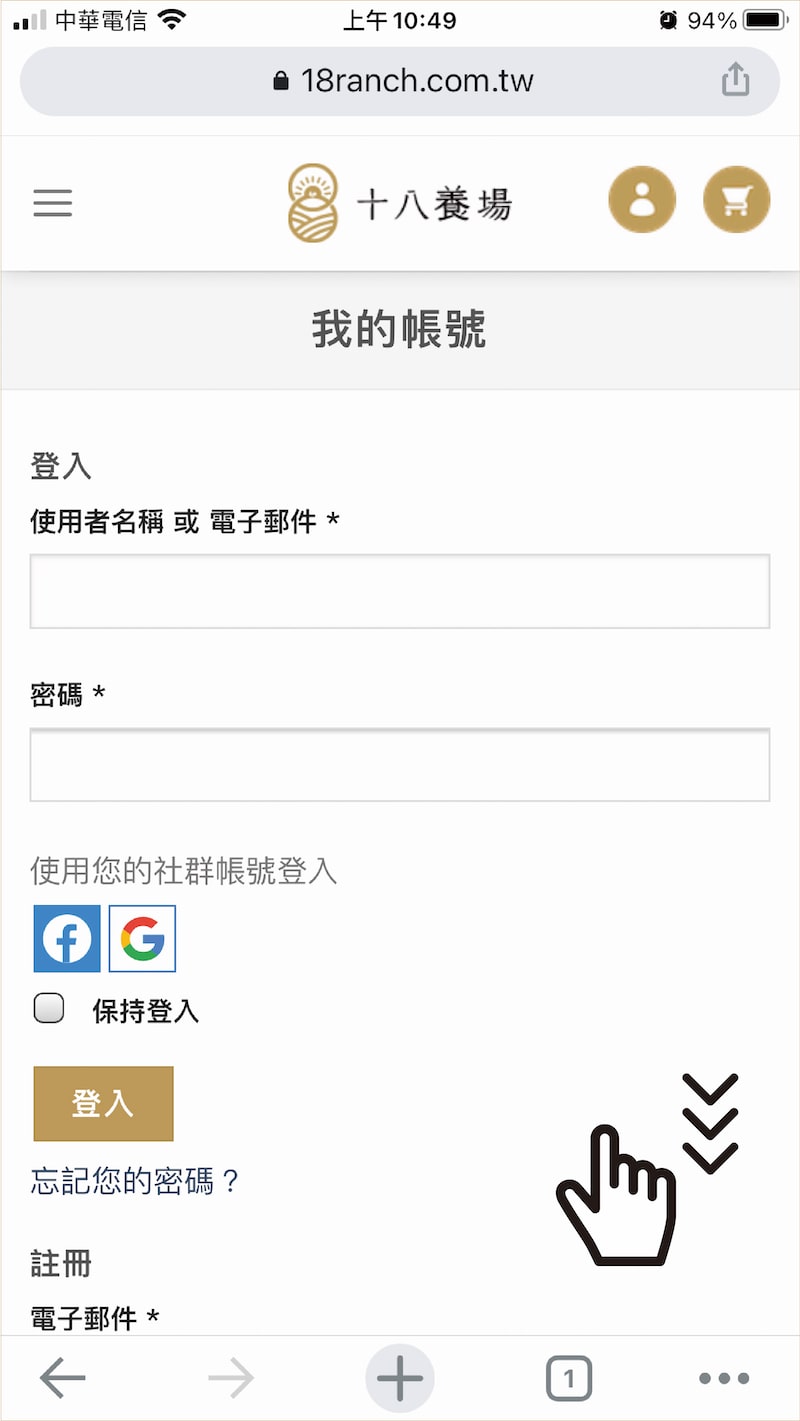Open the user account icon

tap(642, 200)
